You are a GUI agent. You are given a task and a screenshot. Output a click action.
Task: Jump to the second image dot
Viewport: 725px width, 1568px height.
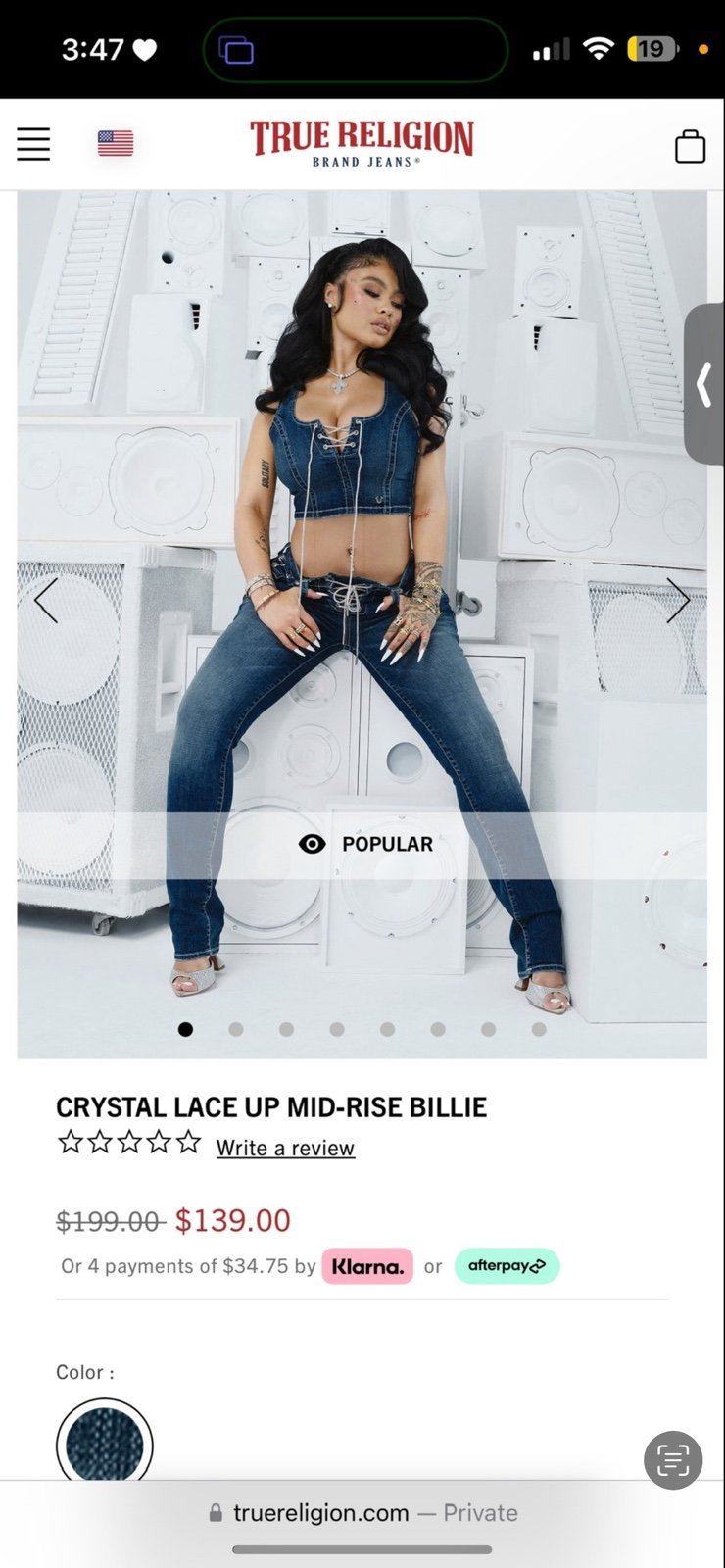pos(236,1029)
